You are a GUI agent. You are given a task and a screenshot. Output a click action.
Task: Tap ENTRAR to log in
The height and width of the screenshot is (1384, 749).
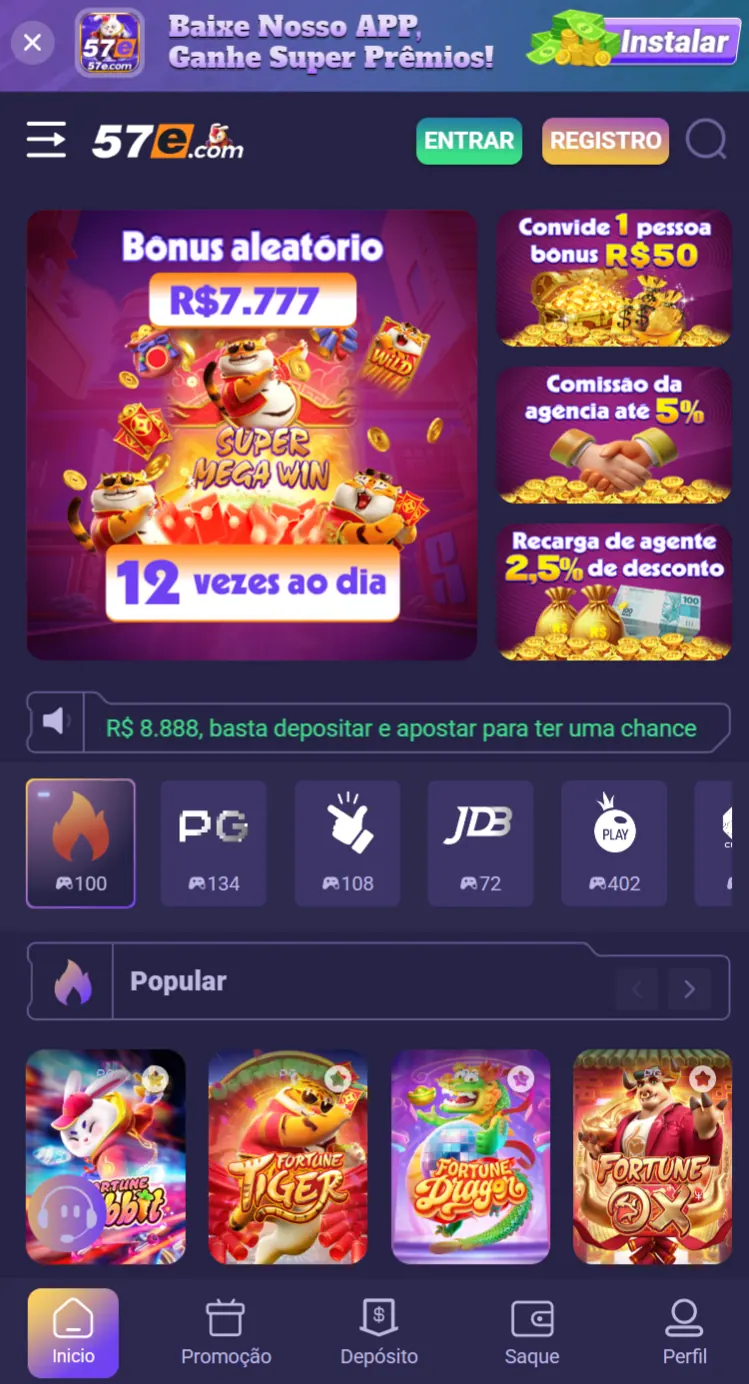click(469, 141)
